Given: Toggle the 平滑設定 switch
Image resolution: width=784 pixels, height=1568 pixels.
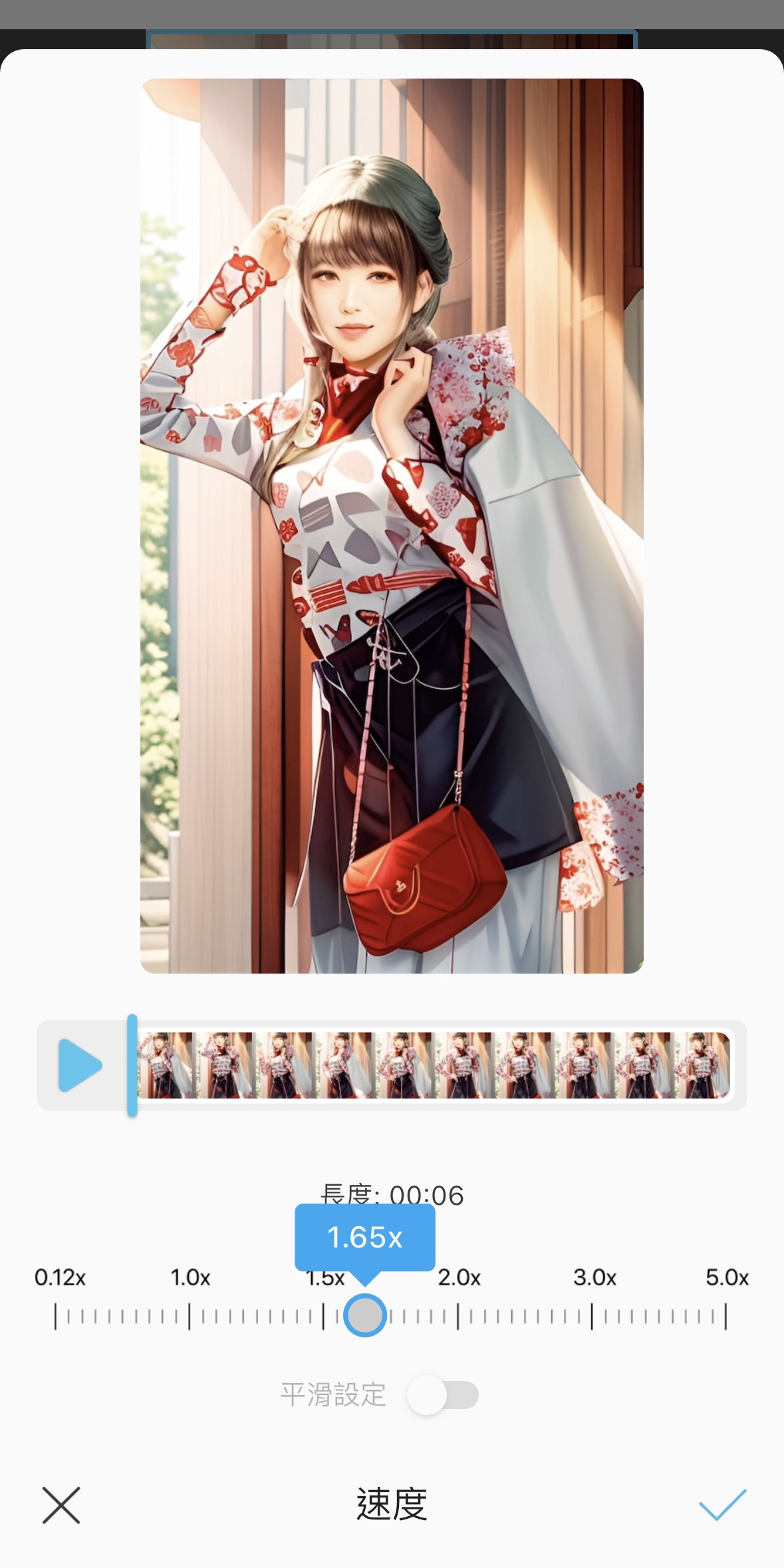Looking at the screenshot, I should (x=443, y=1394).
